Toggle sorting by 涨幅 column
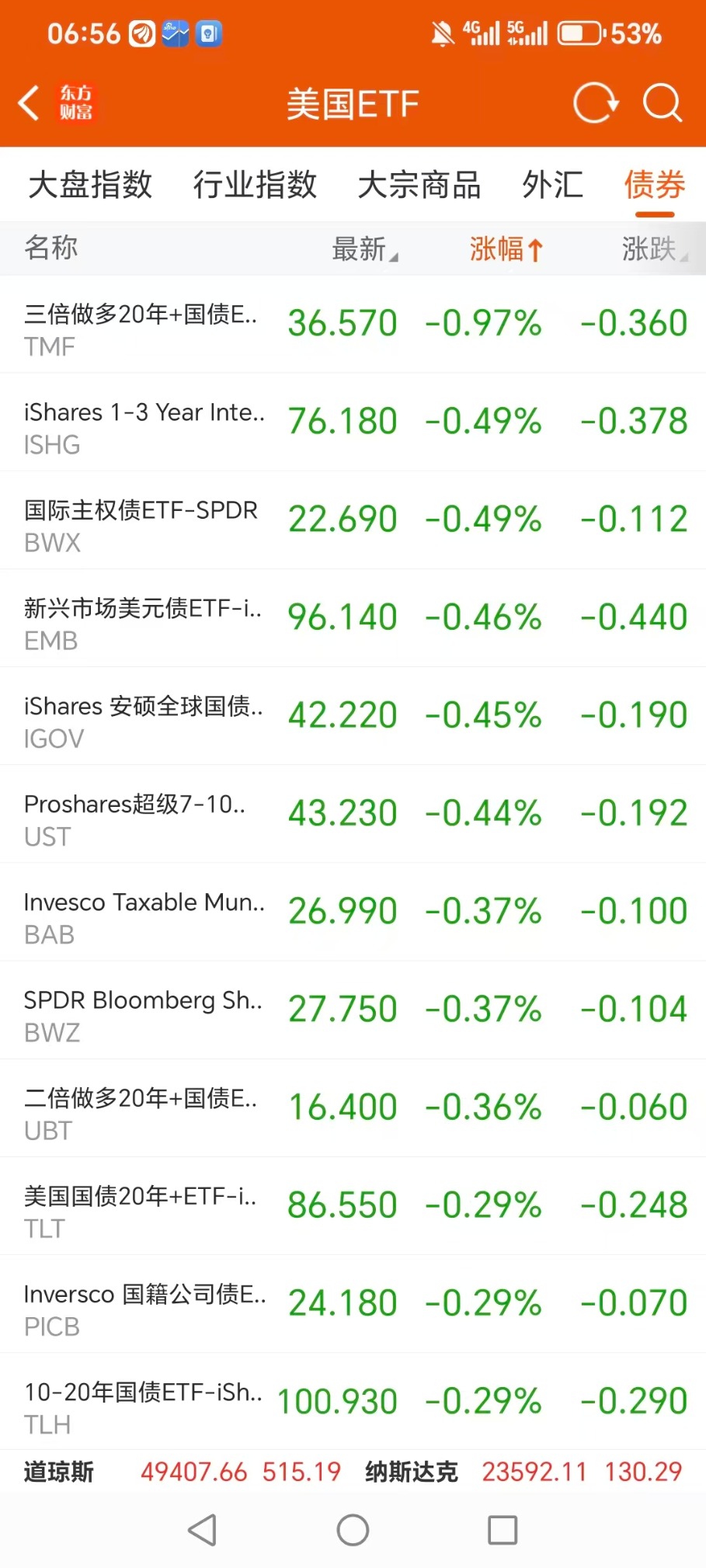The width and height of the screenshot is (706, 1568). point(506,249)
